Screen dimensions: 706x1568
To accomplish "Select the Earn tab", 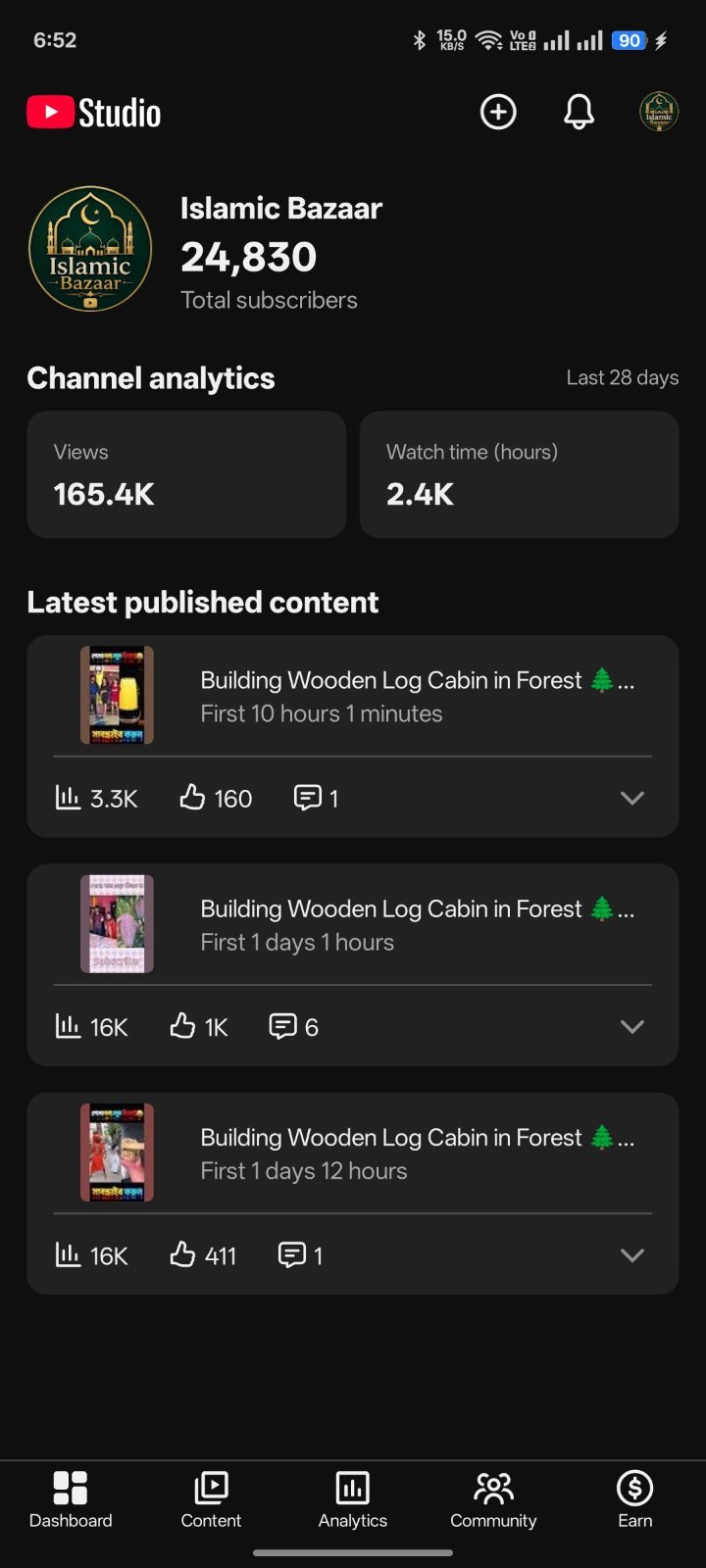I will [634, 1500].
